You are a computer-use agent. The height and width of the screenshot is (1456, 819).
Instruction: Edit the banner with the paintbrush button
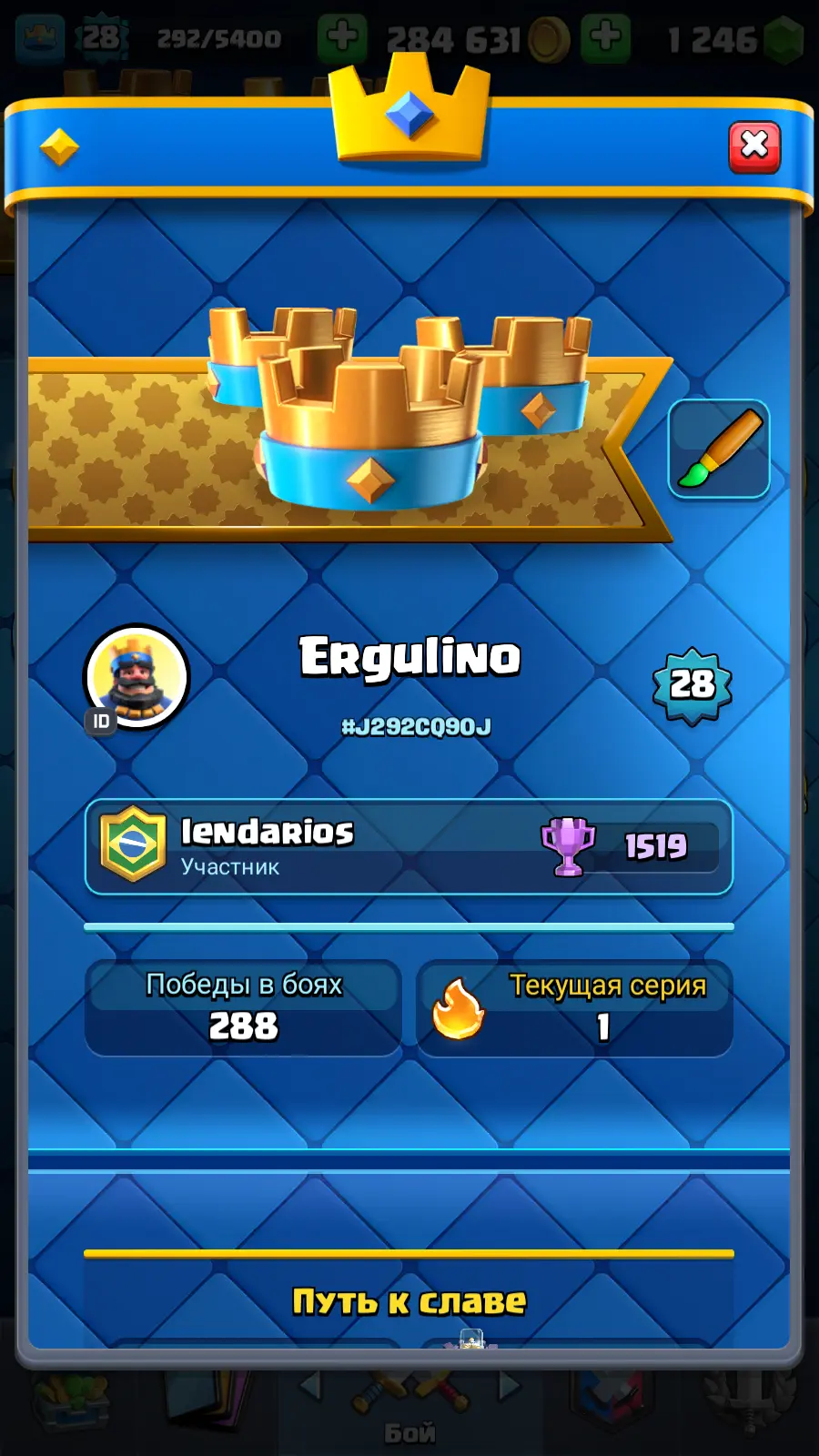(719, 449)
